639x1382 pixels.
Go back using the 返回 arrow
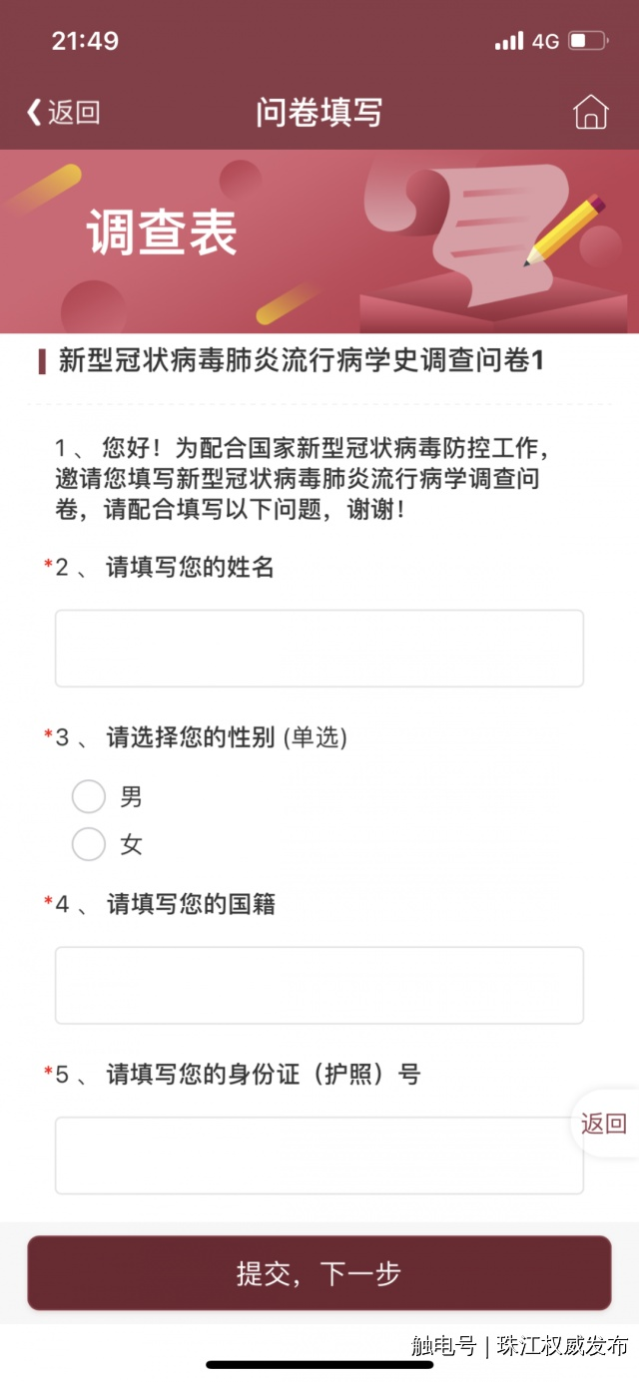click(x=63, y=112)
